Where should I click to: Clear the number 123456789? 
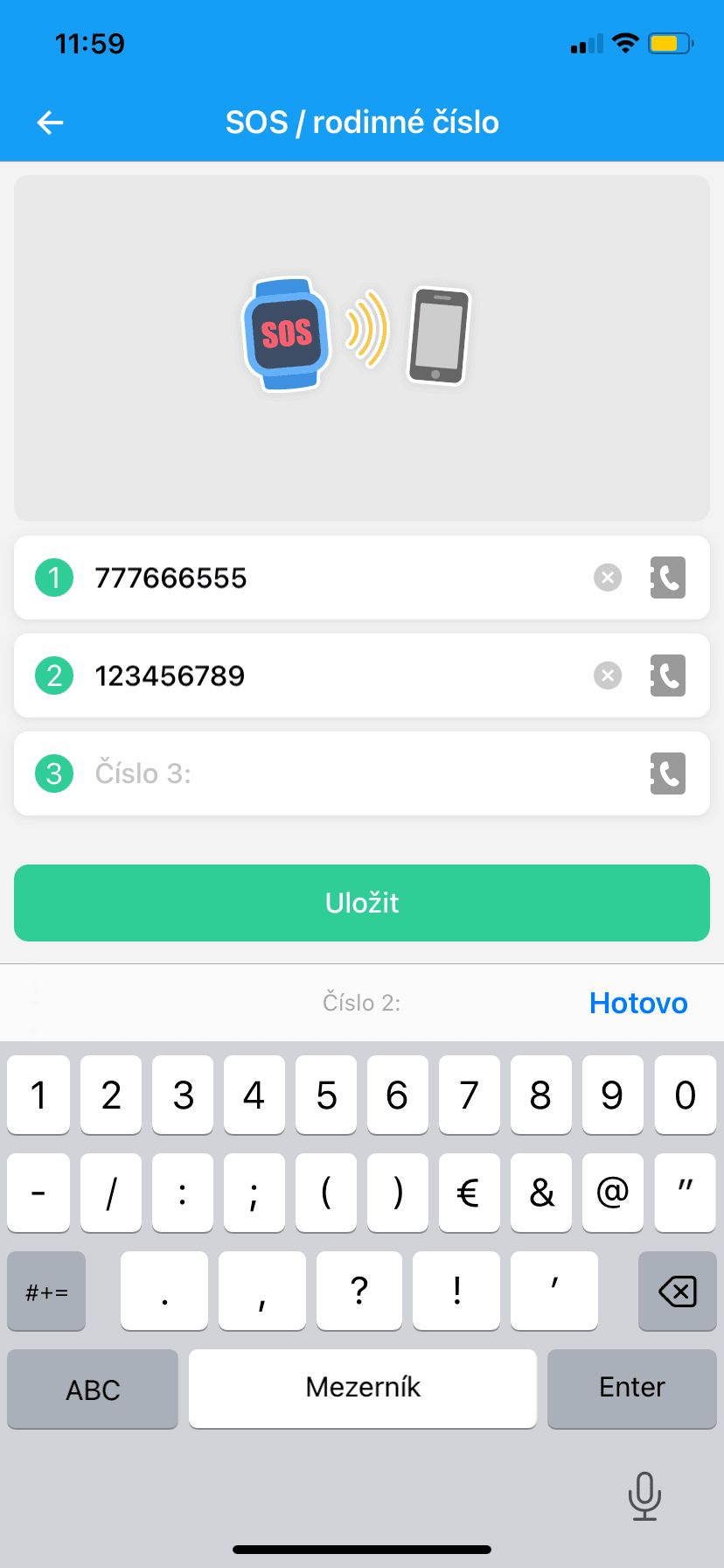(x=608, y=675)
